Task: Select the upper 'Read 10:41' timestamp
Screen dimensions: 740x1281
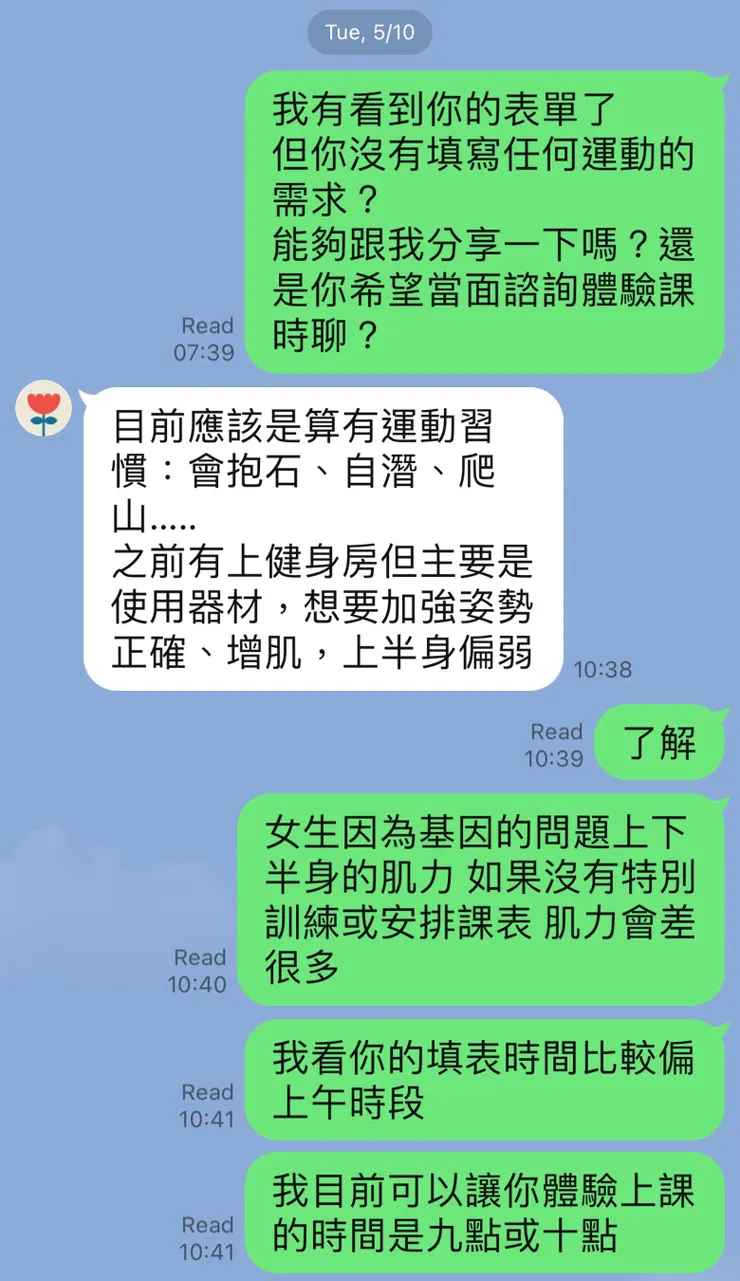Action: (207, 1105)
